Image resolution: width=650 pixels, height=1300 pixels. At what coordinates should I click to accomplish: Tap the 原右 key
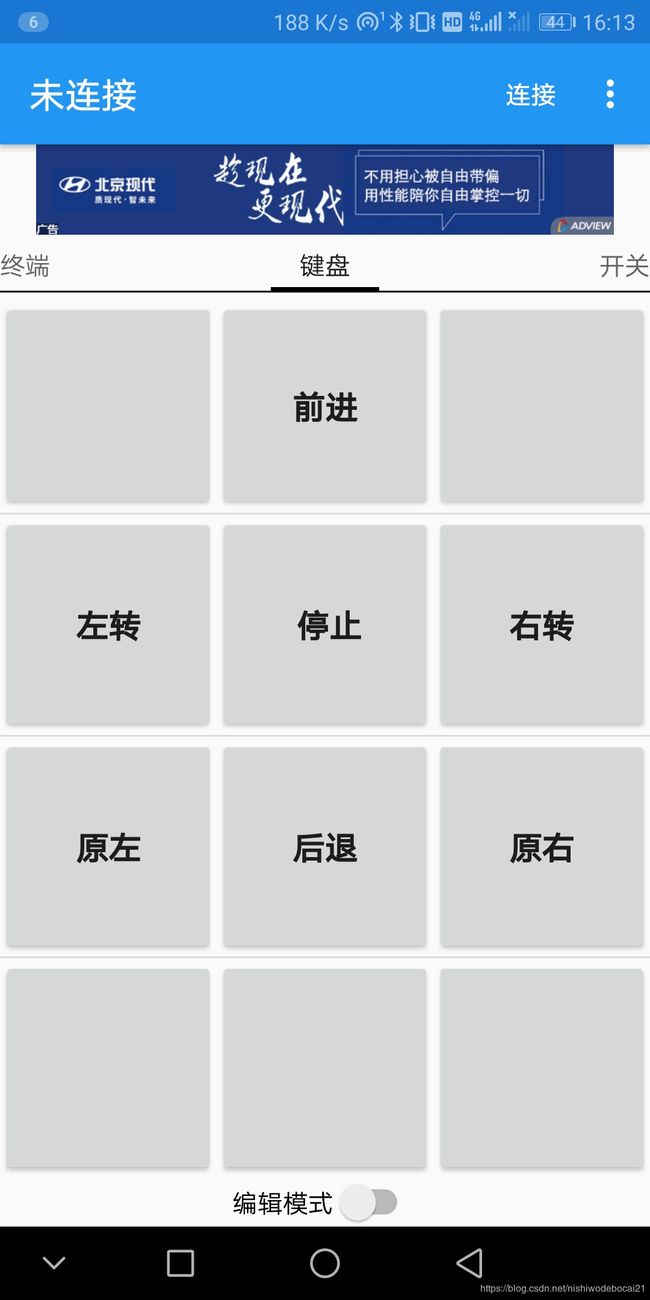[x=542, y=847]
